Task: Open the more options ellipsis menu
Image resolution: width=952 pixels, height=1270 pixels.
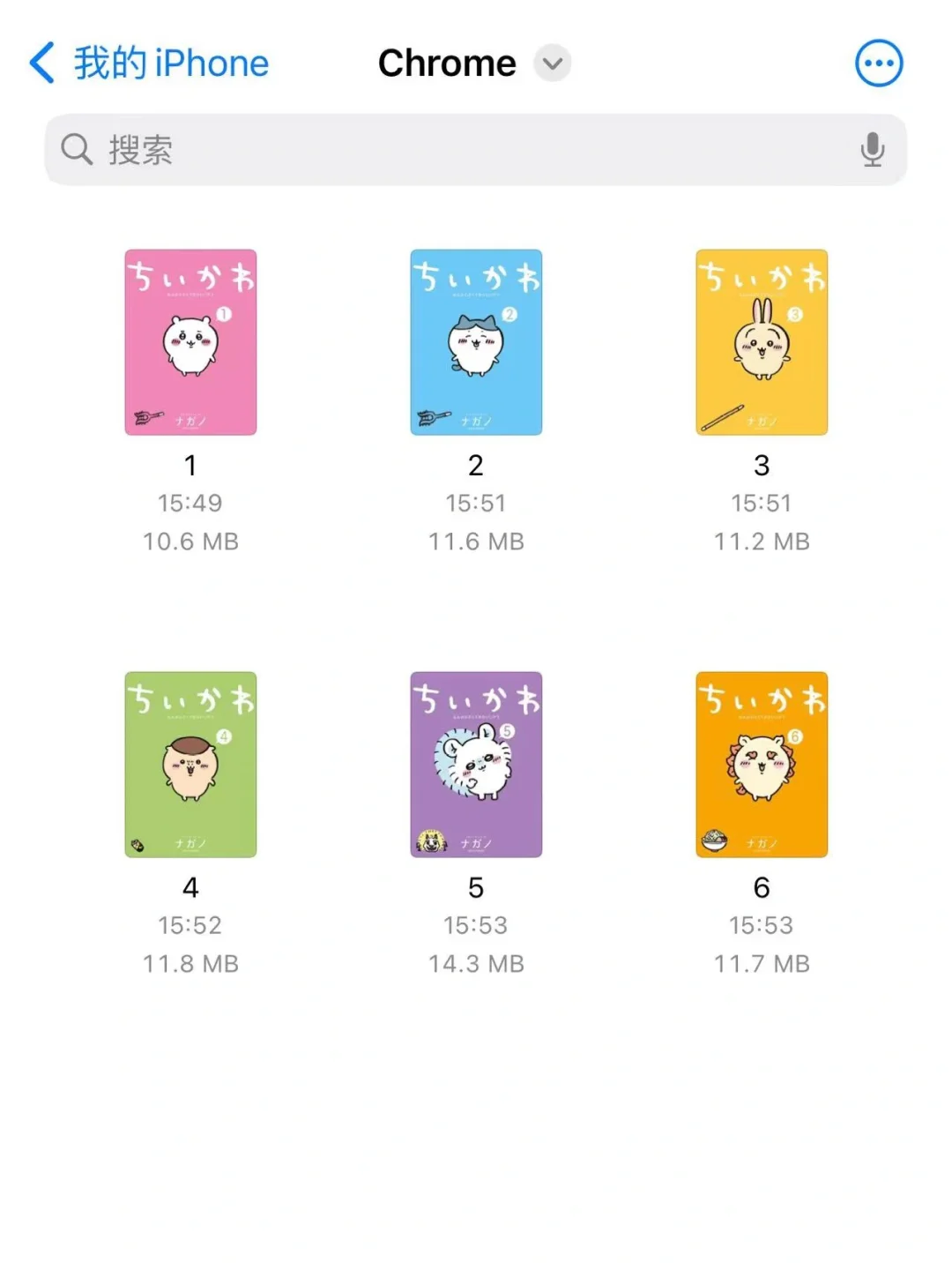Action: pos(879,63)
